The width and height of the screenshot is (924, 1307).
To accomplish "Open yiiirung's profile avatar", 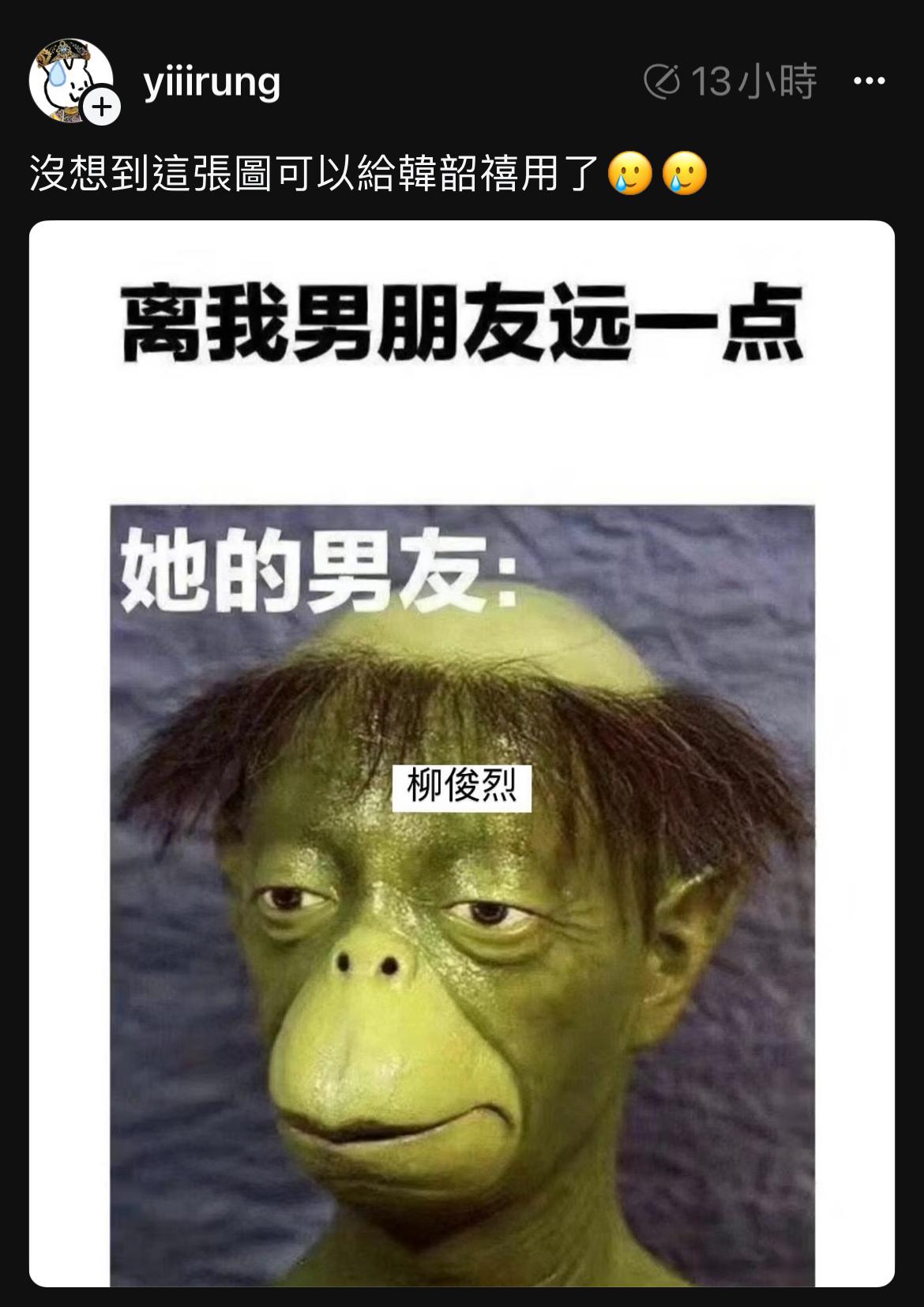I will pyautogui.click(x=67, y=77).
